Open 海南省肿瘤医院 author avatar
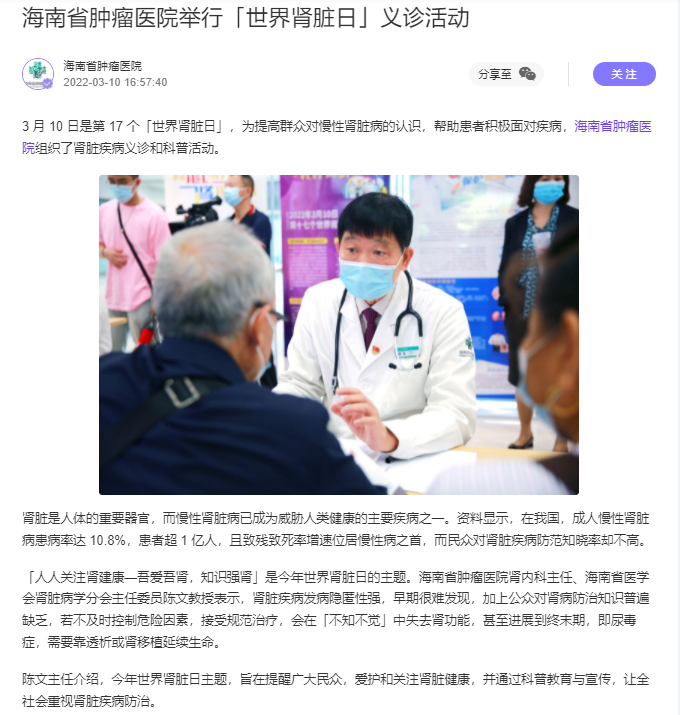680x715 pixels. 38,74
